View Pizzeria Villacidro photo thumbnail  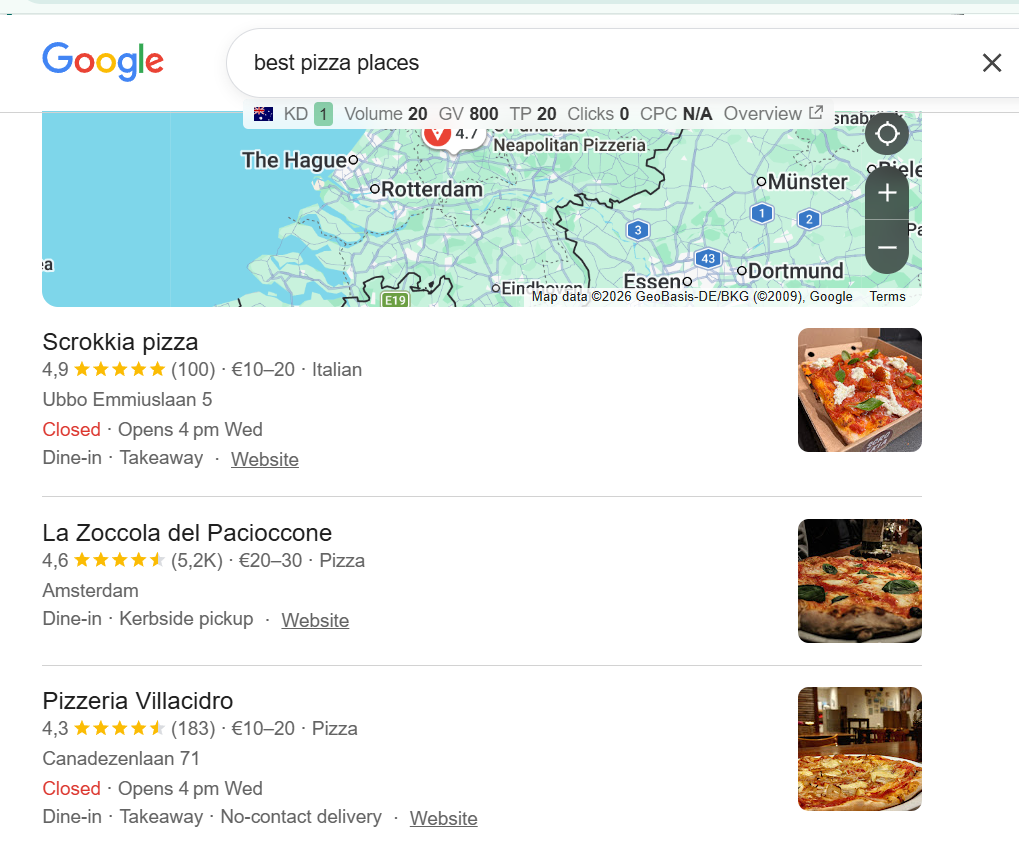859,748
